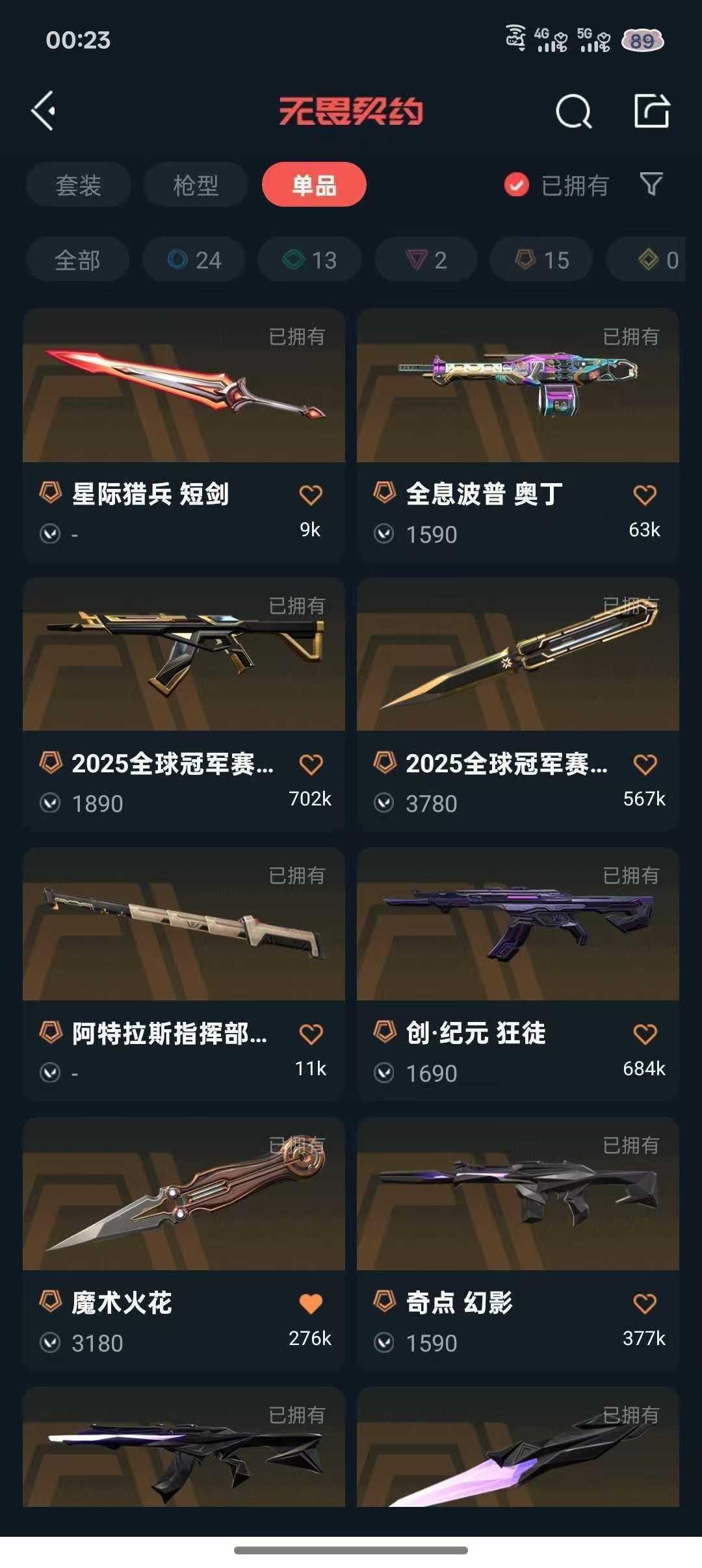
Task: Select the 单品 category button
Action: point(313,185)
